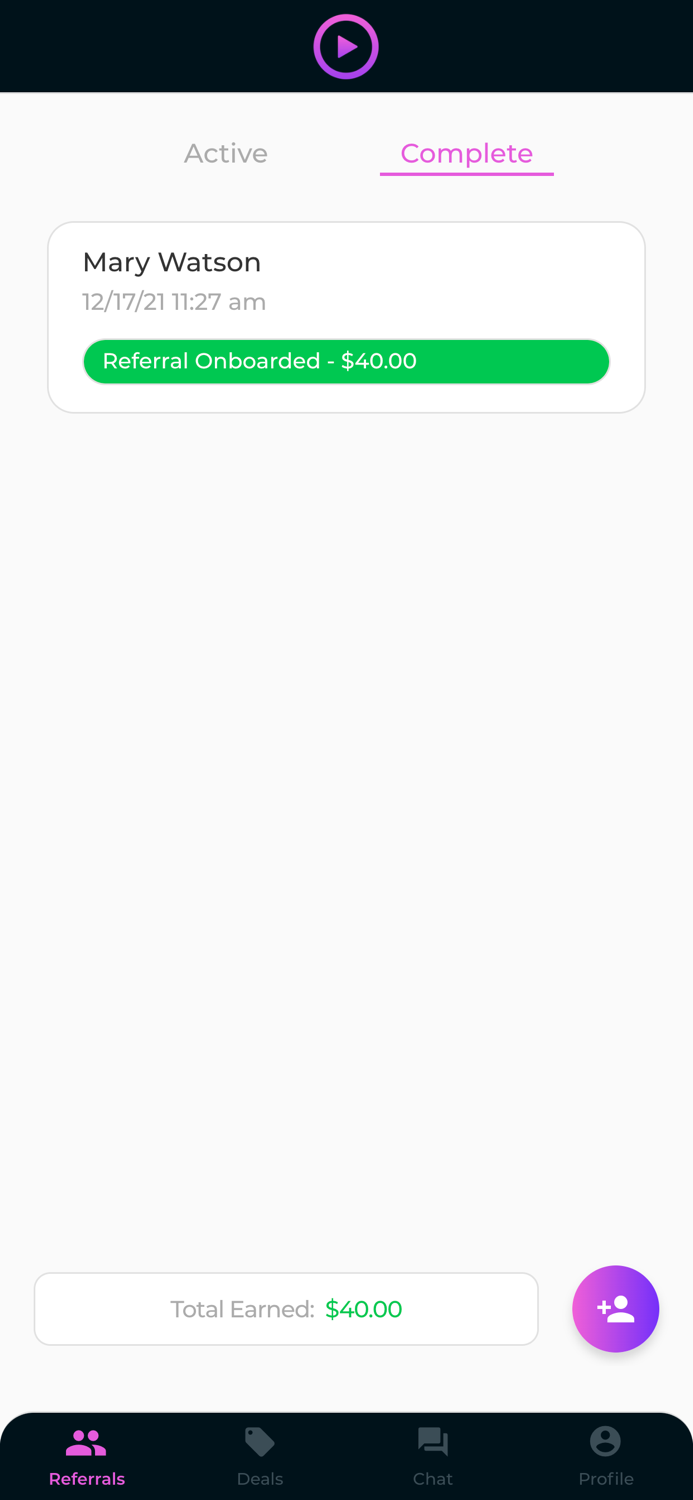This screenshot has height=1500, width=693.
Task: Switch to the Active tab
Action: point(226,153)
